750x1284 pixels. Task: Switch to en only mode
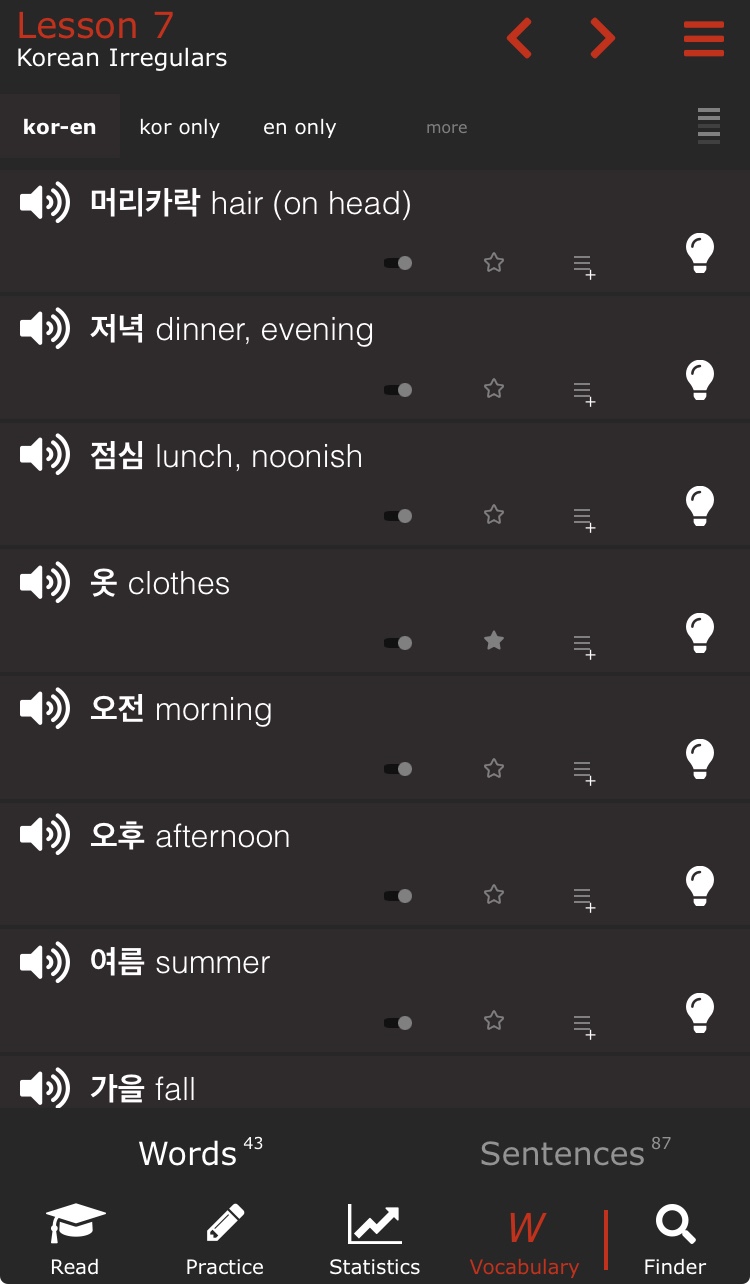click(299, 127)
